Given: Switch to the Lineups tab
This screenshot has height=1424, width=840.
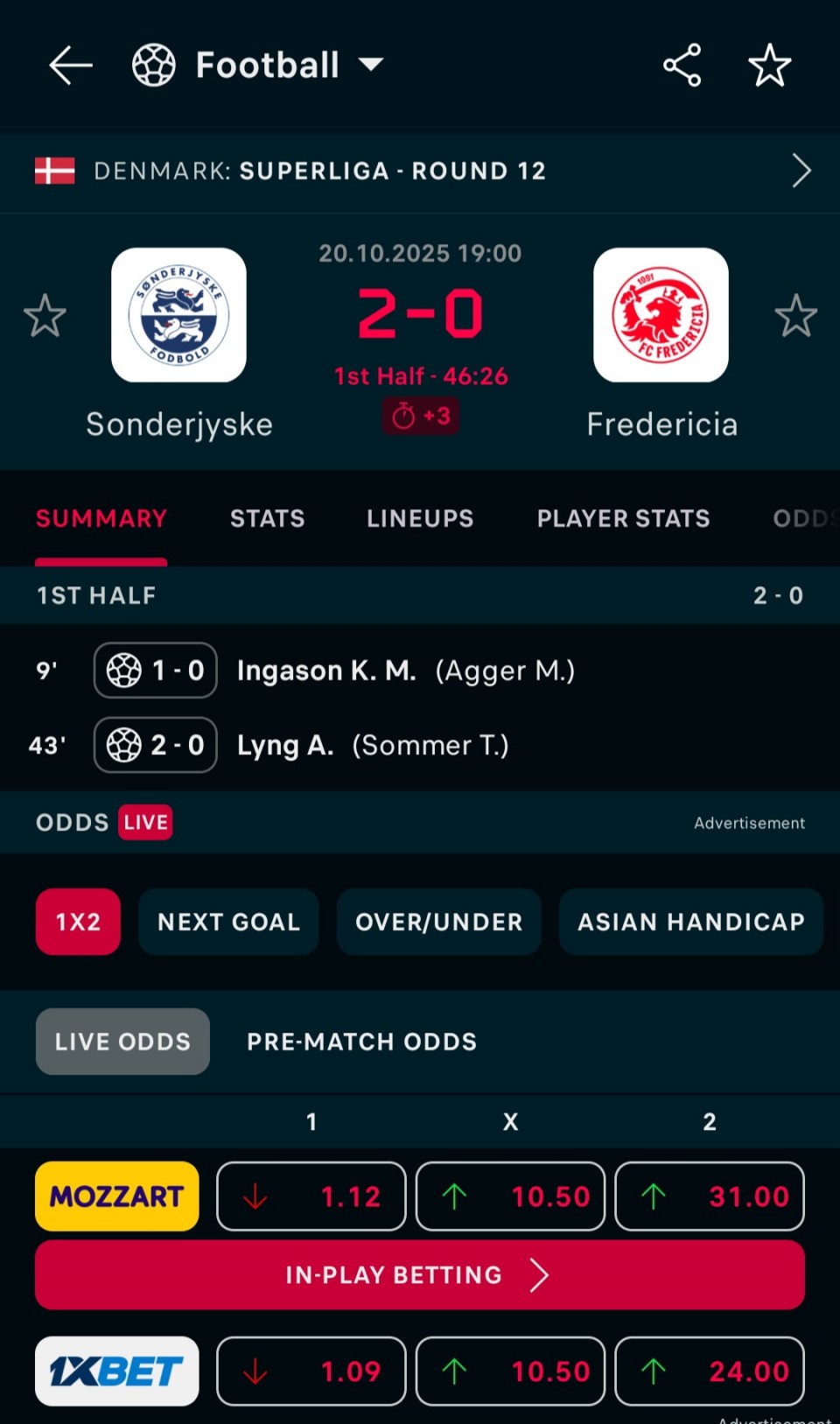Looking at the screenshot, I should [x=420, y=518].
